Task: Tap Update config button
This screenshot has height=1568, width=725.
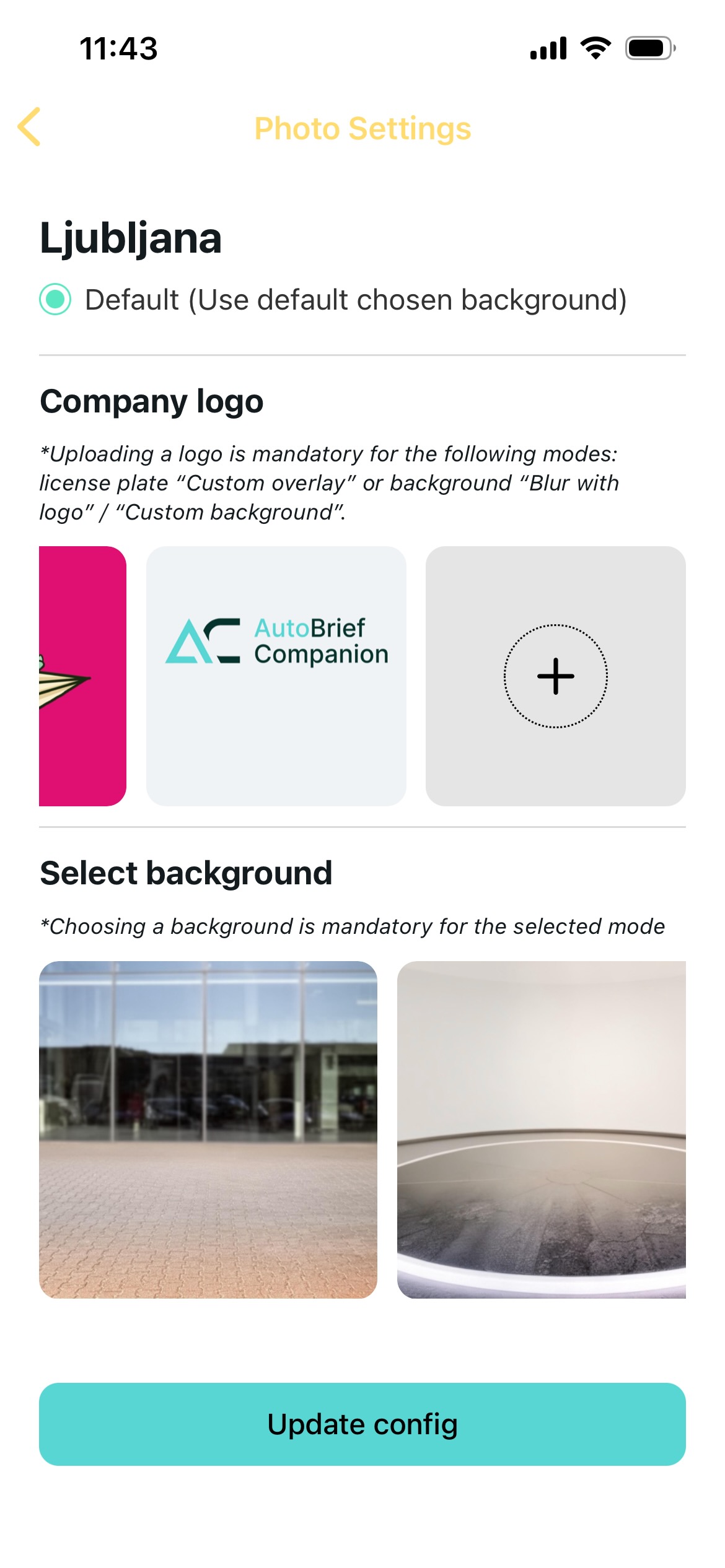Action: coord(362,1424)
